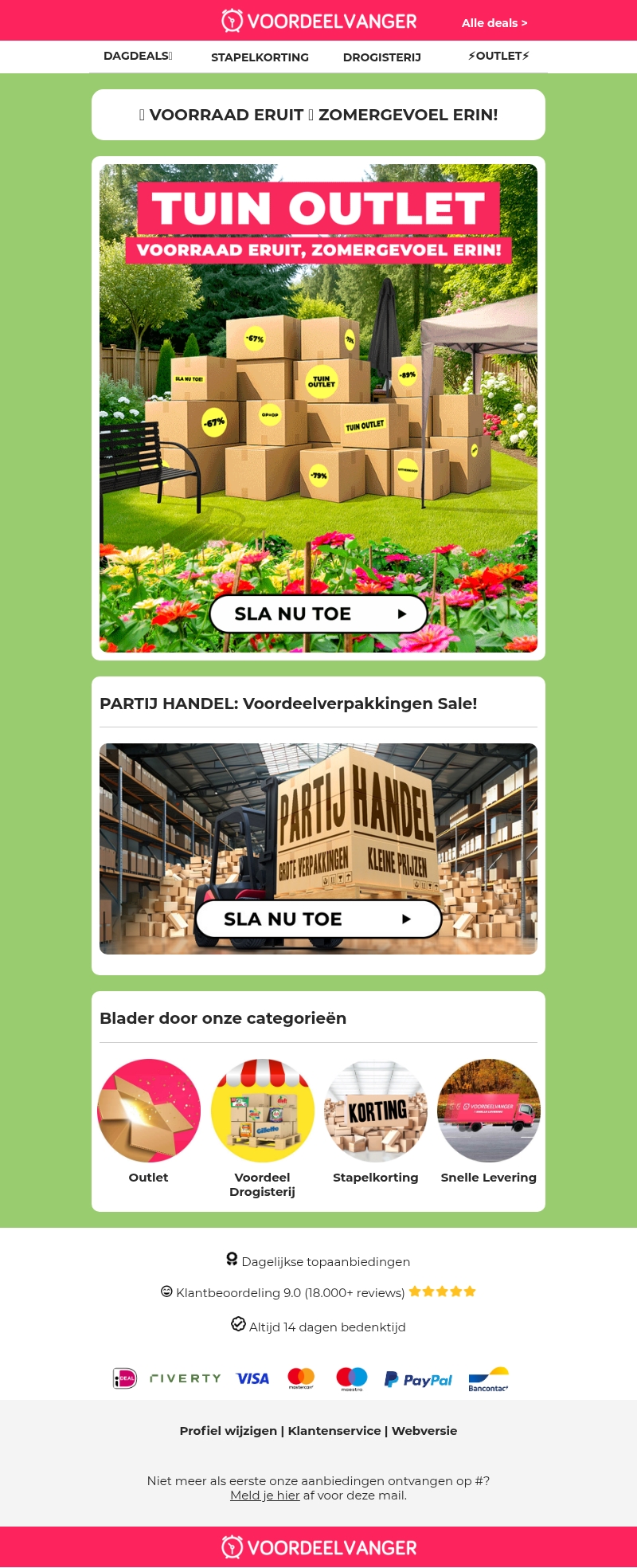Tap SLA NU TOE on Partij Handel banner
637x1568 pixels.
[x=318, y=919]
